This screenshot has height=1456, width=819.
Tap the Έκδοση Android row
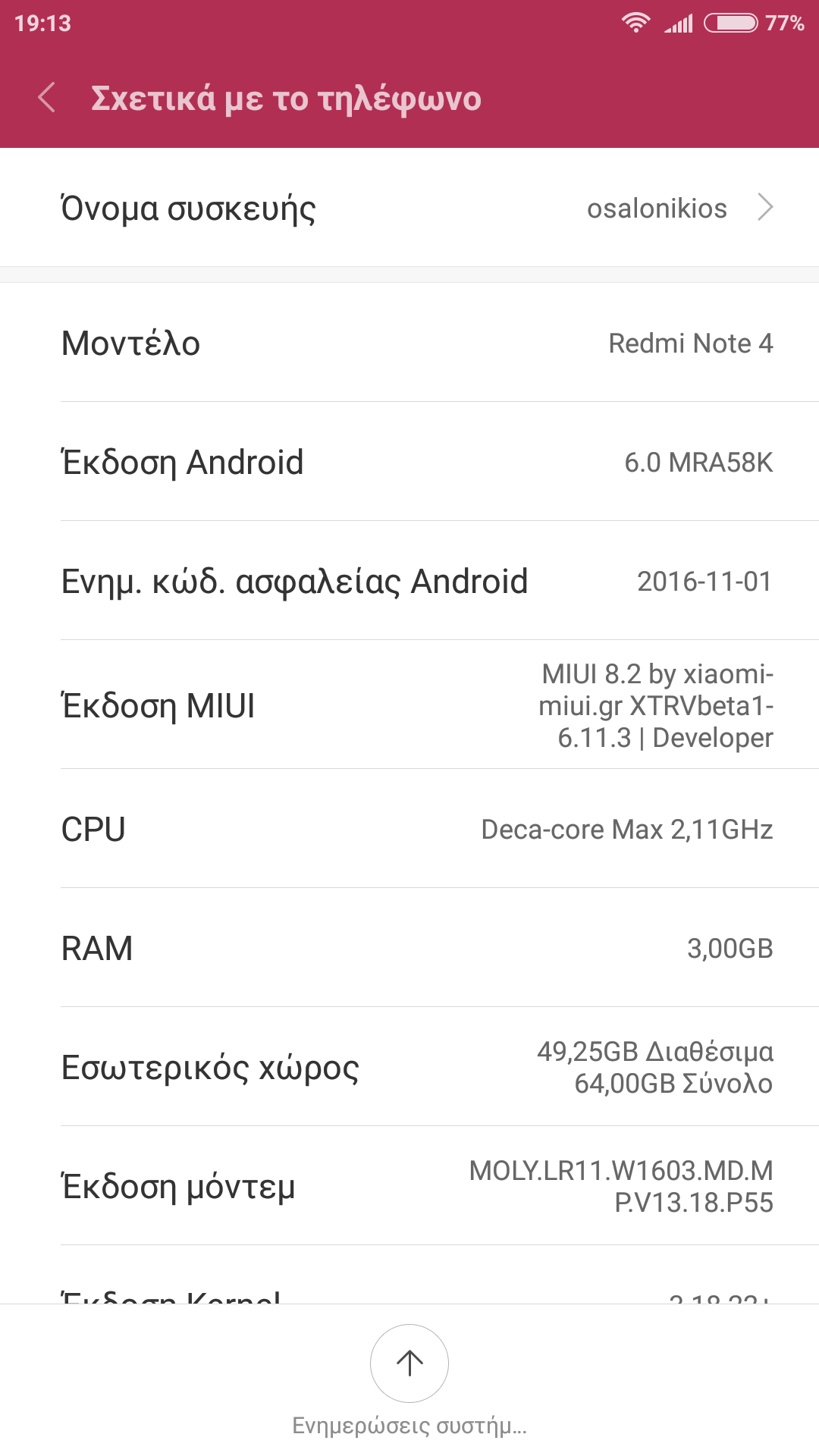[x=409, y=462]
